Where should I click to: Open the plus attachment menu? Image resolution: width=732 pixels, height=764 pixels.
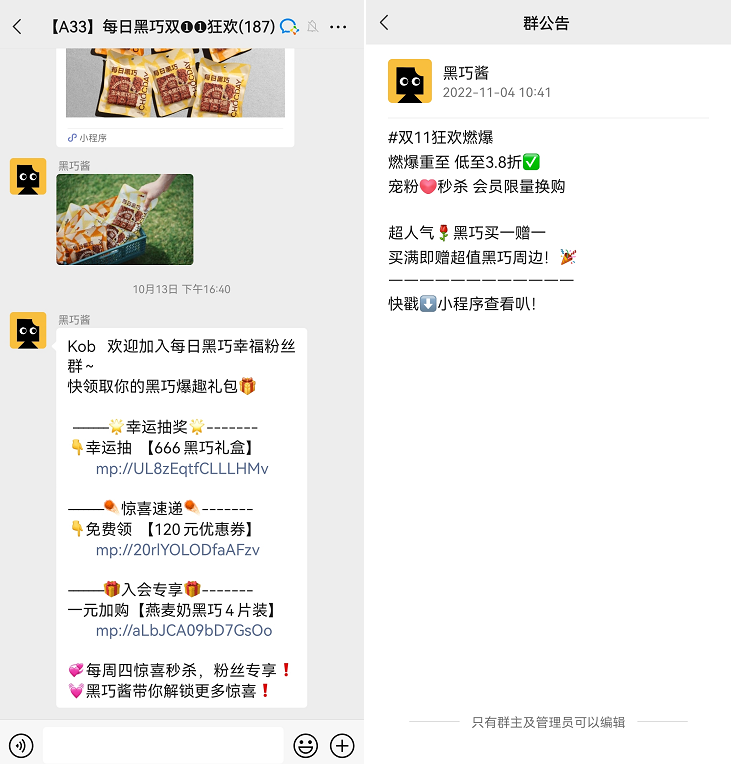[342, 745]
